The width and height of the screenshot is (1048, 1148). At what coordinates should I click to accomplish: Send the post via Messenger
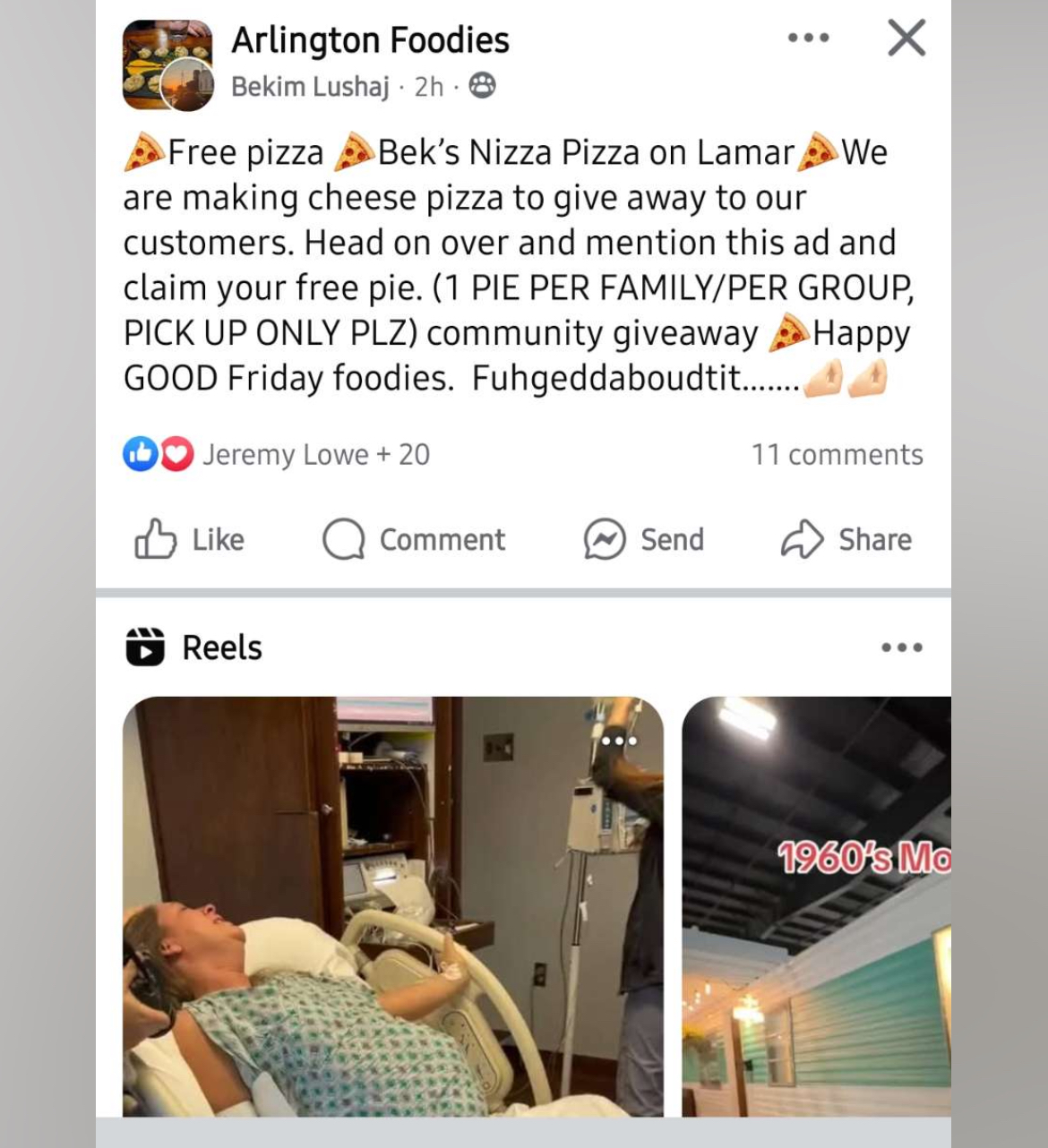[x=644, y=539]
